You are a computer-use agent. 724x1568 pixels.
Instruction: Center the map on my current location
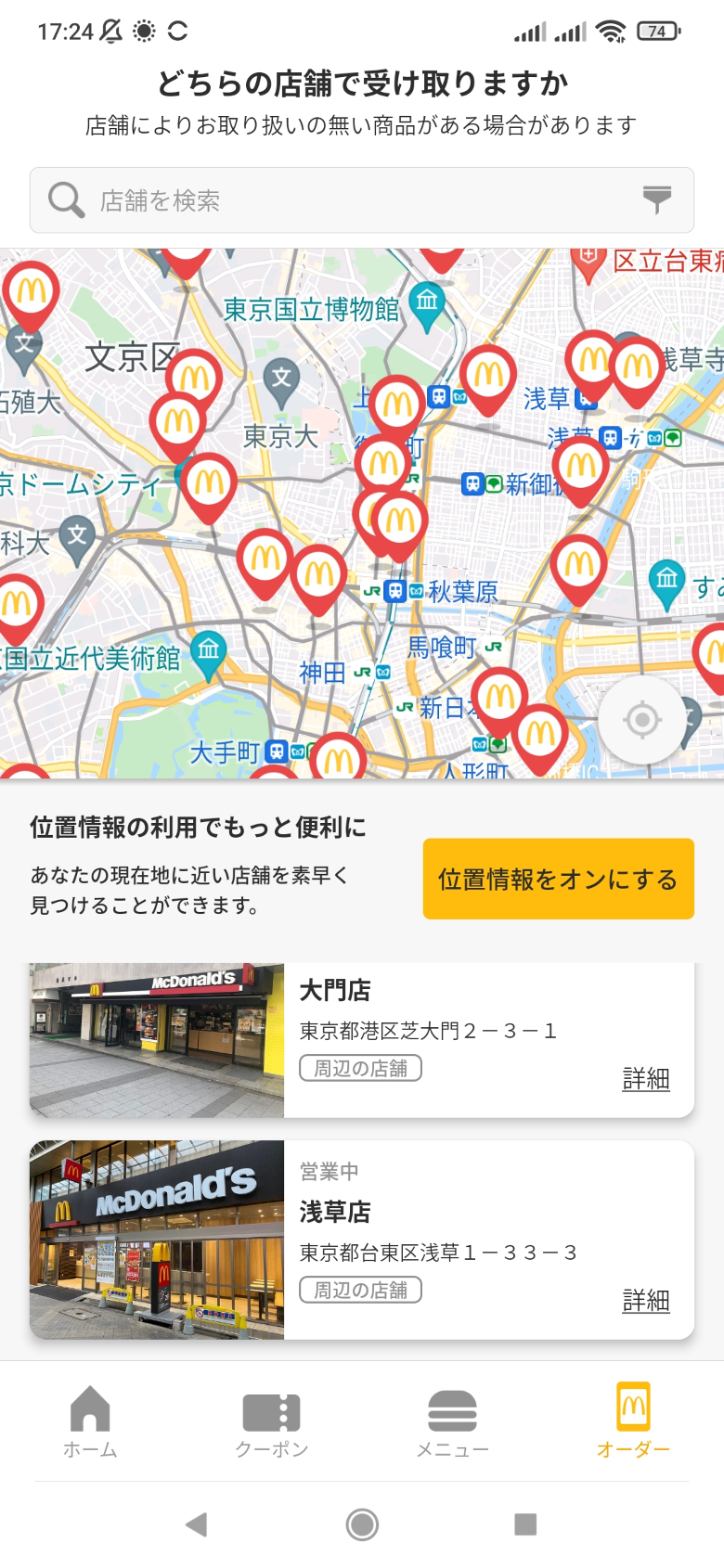click(641, 719)
